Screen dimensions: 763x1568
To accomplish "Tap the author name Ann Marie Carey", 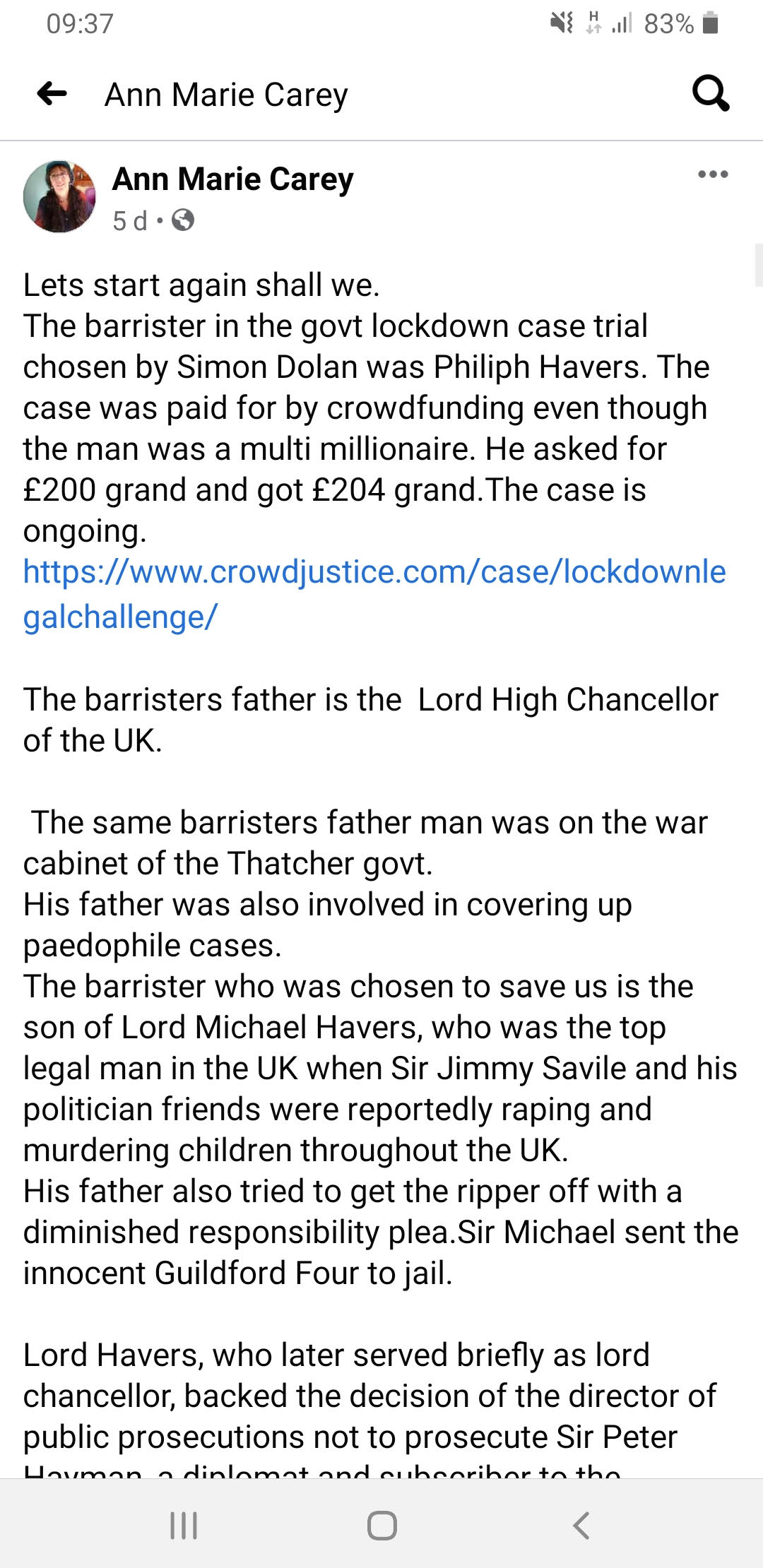I will pos(232,179).
